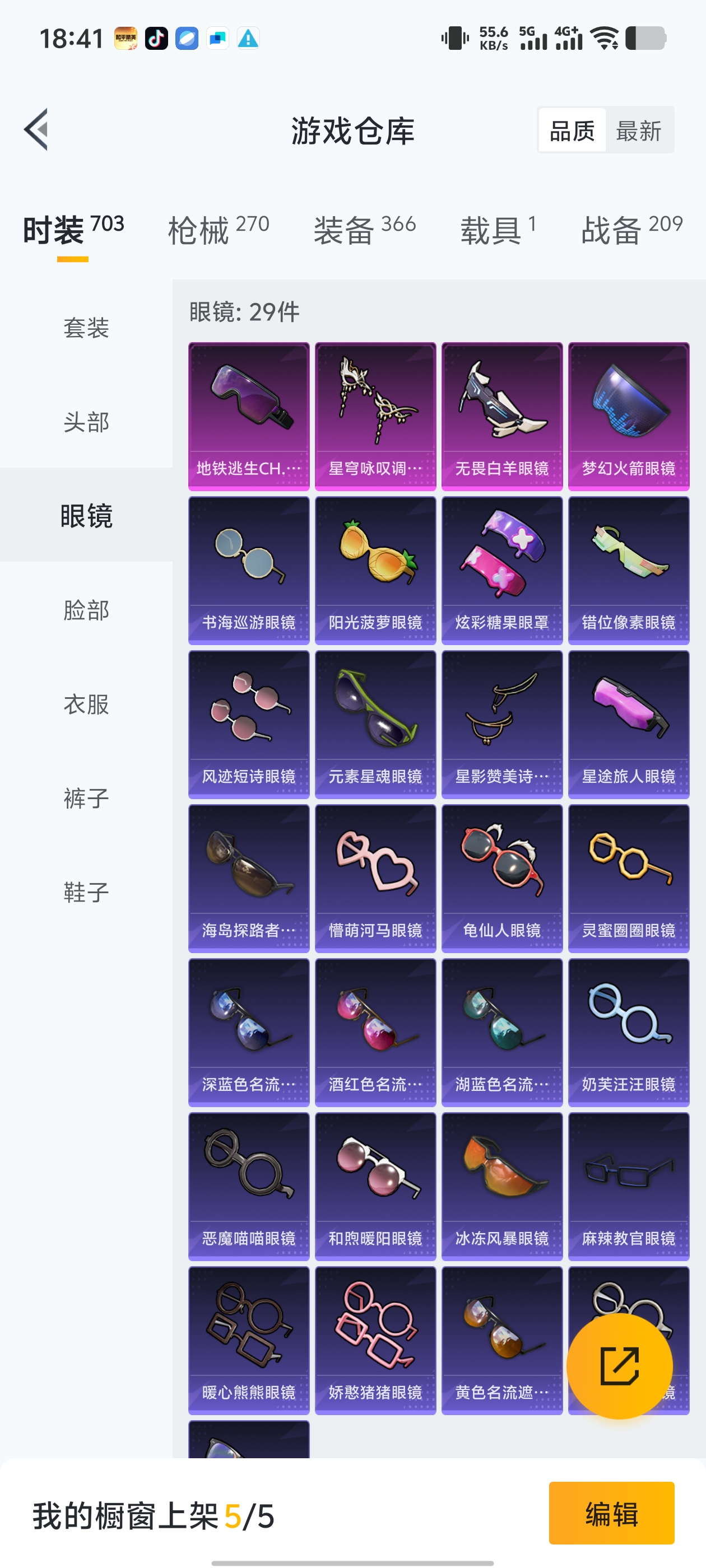Image resolution: width=706 pixels, height=1568 pixels.
Task: Tap the orange share floating button
Action: tap(619, 1365)
